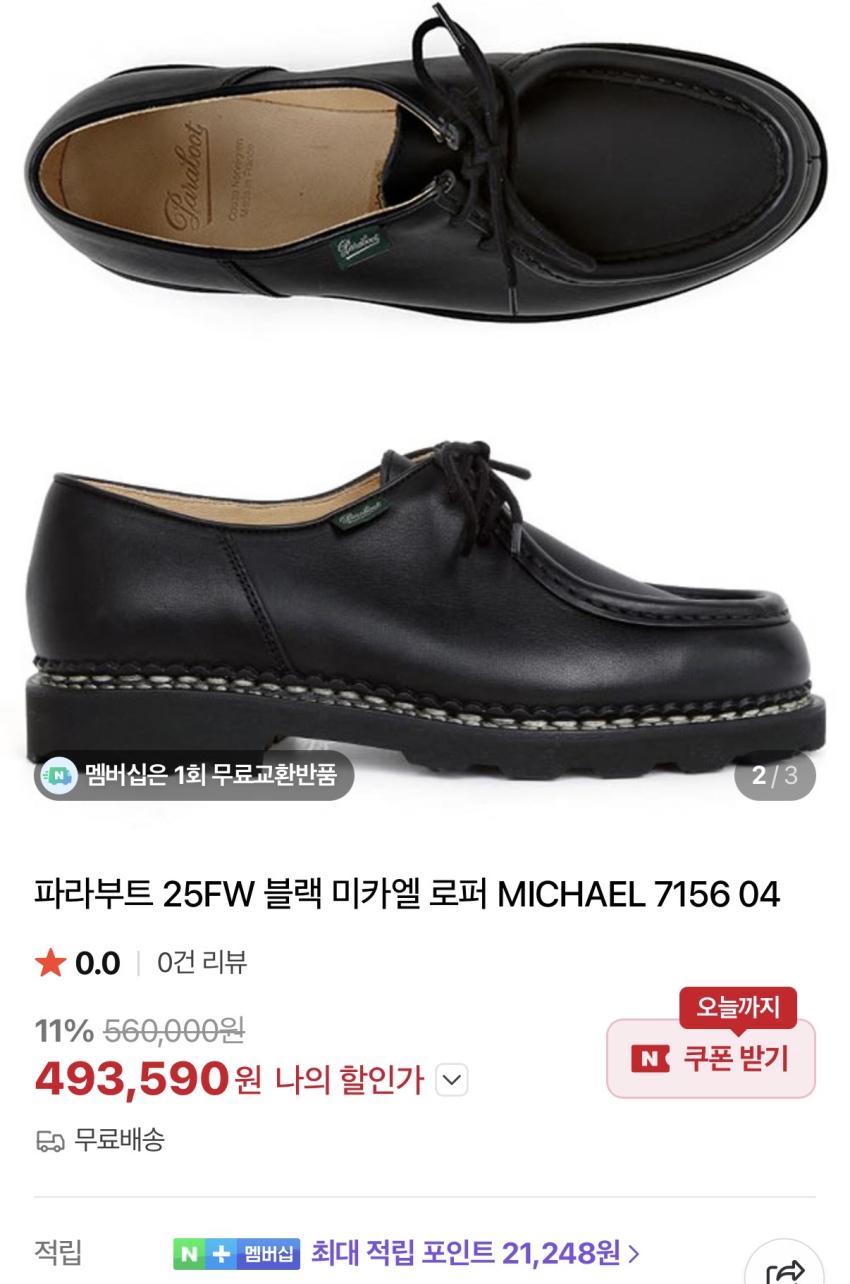Expand the 나의 할인가 discount details
The width and height of the screenshot is (850, 1284).
(453, 1080)
